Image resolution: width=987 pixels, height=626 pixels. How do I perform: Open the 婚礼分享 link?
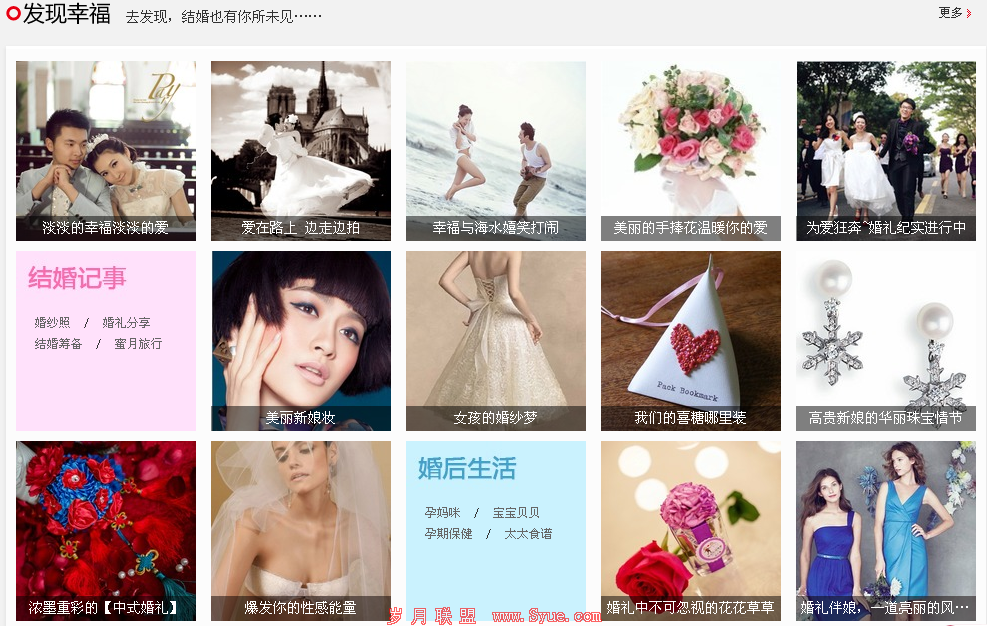tap(126, 323)
